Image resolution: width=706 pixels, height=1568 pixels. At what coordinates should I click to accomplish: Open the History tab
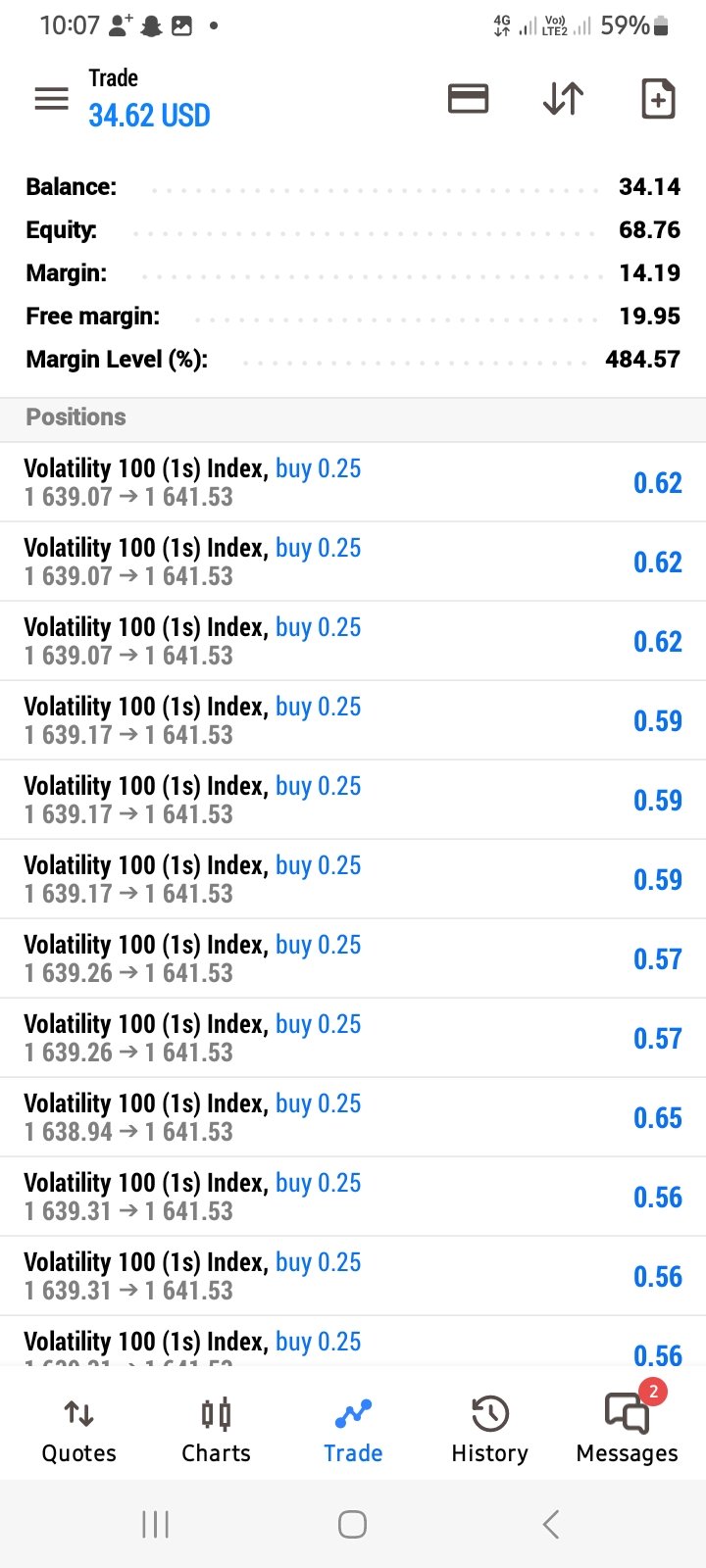(489, 1430)
